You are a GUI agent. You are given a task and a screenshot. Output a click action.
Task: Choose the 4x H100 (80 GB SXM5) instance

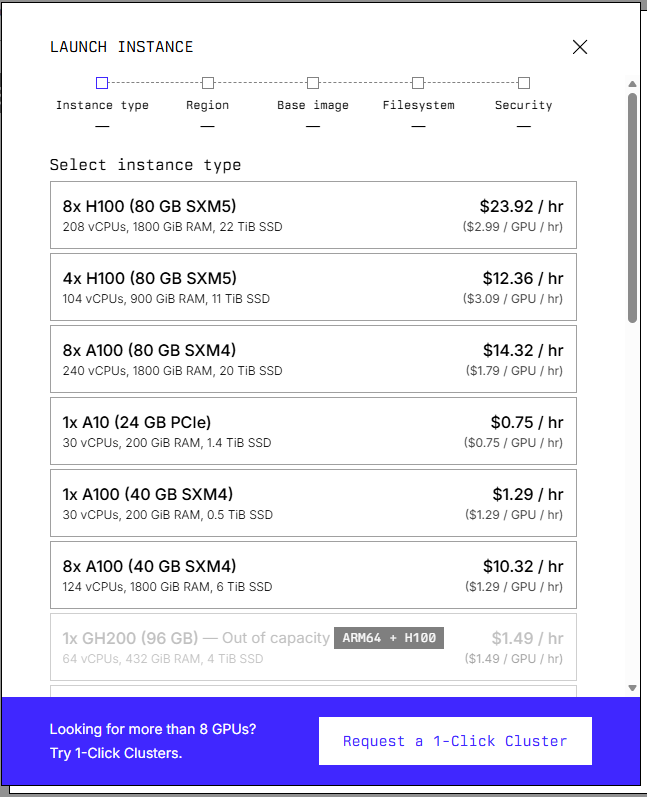313,287
